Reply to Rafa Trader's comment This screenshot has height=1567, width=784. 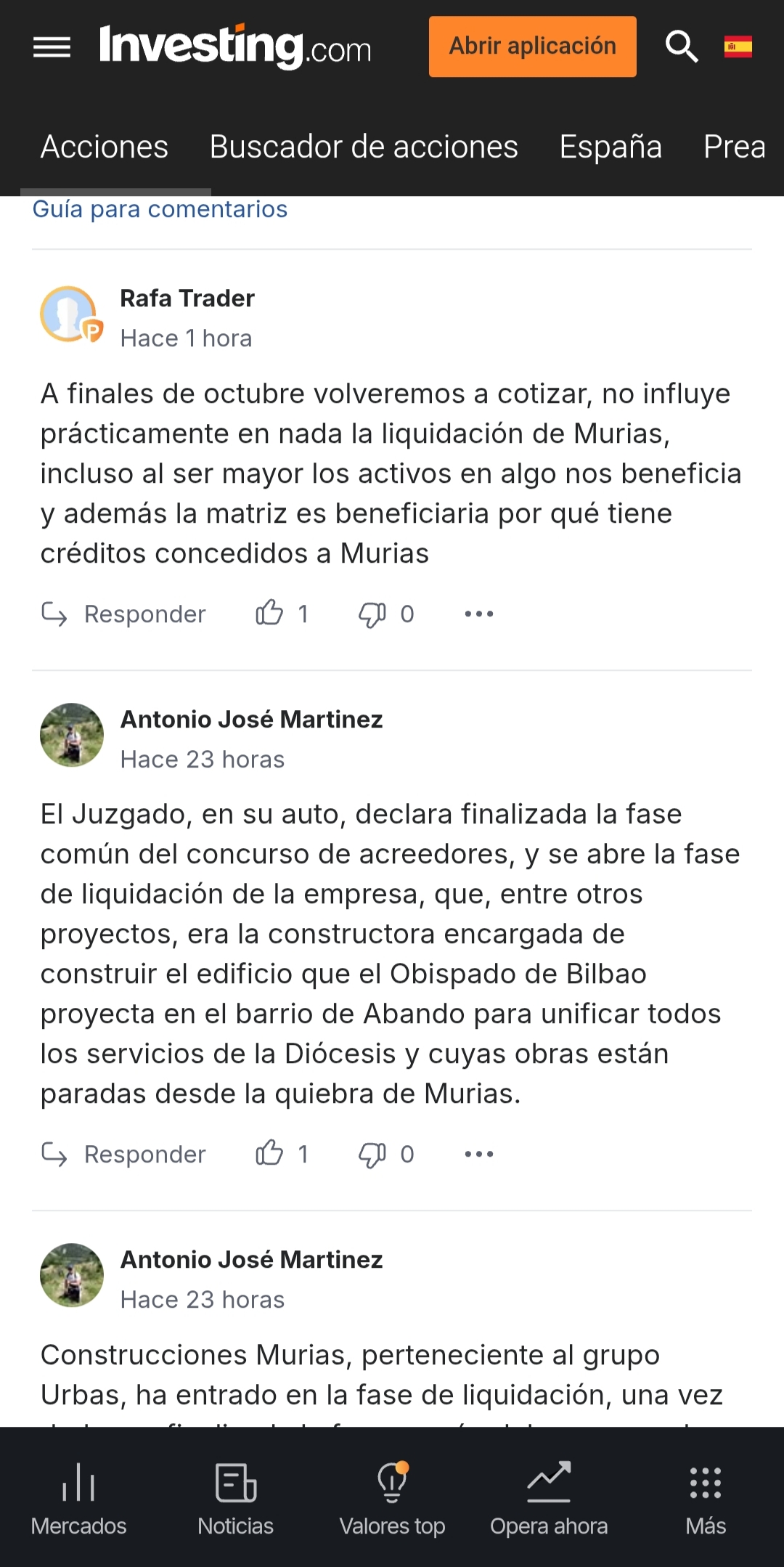(x=123, y=614)
